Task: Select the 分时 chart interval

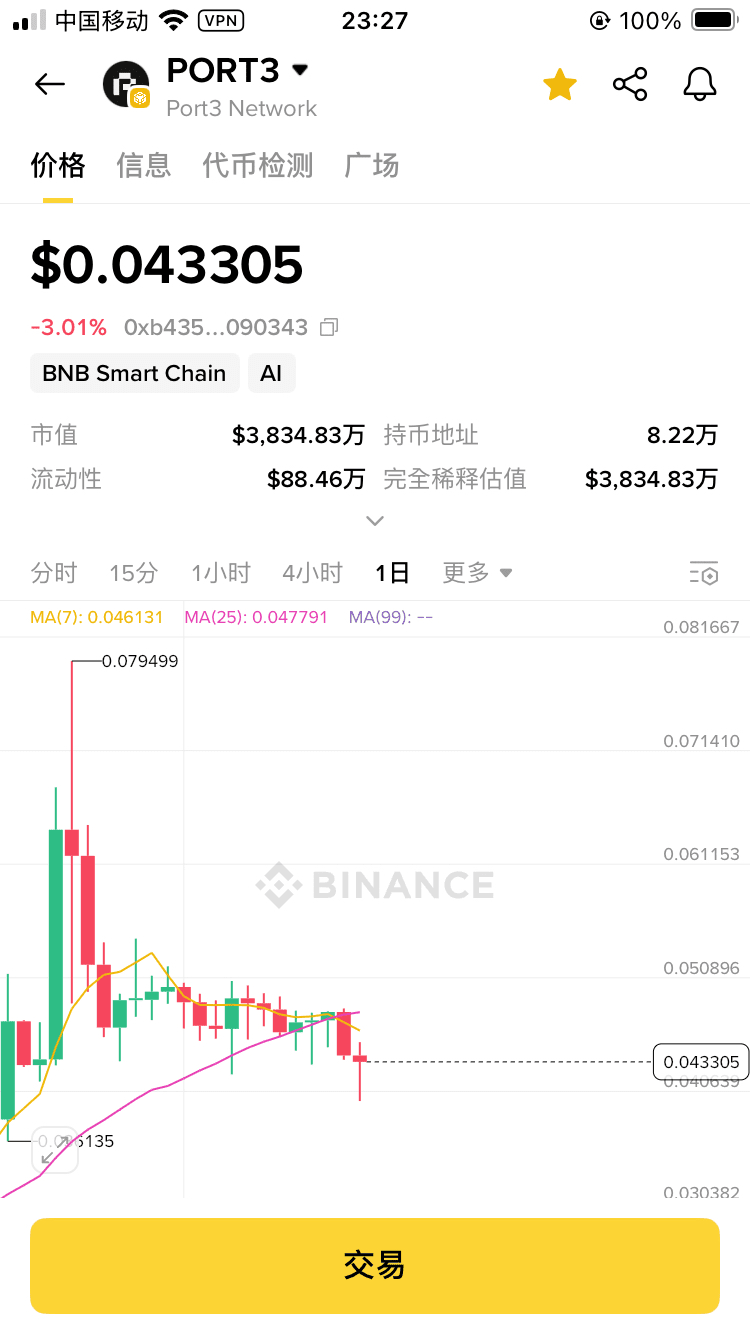Action: coord(54,573)
